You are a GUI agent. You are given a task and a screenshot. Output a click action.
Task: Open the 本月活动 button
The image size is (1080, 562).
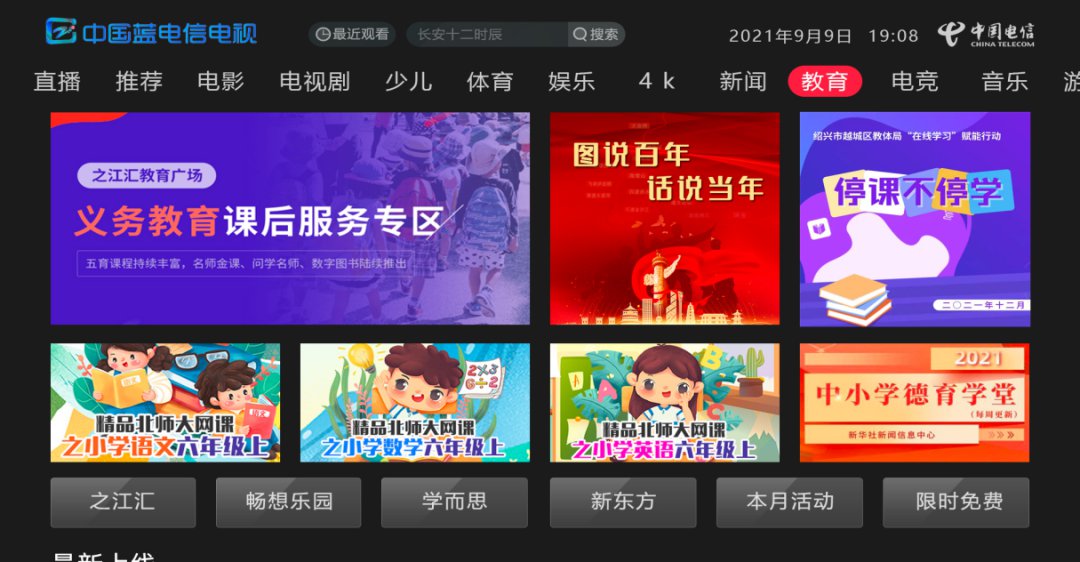[x=789, y=502]
